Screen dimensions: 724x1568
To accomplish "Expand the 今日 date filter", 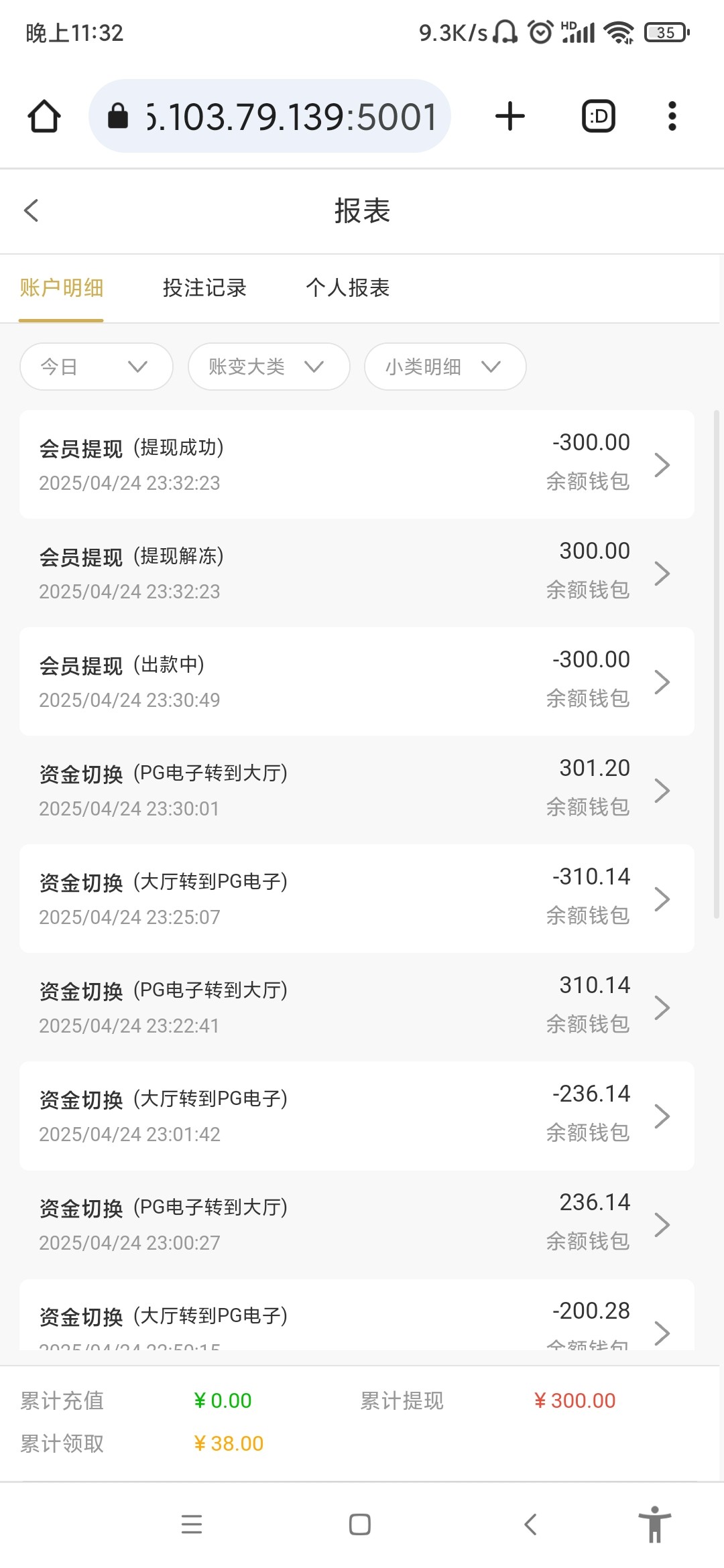I will tap(97, 367).
